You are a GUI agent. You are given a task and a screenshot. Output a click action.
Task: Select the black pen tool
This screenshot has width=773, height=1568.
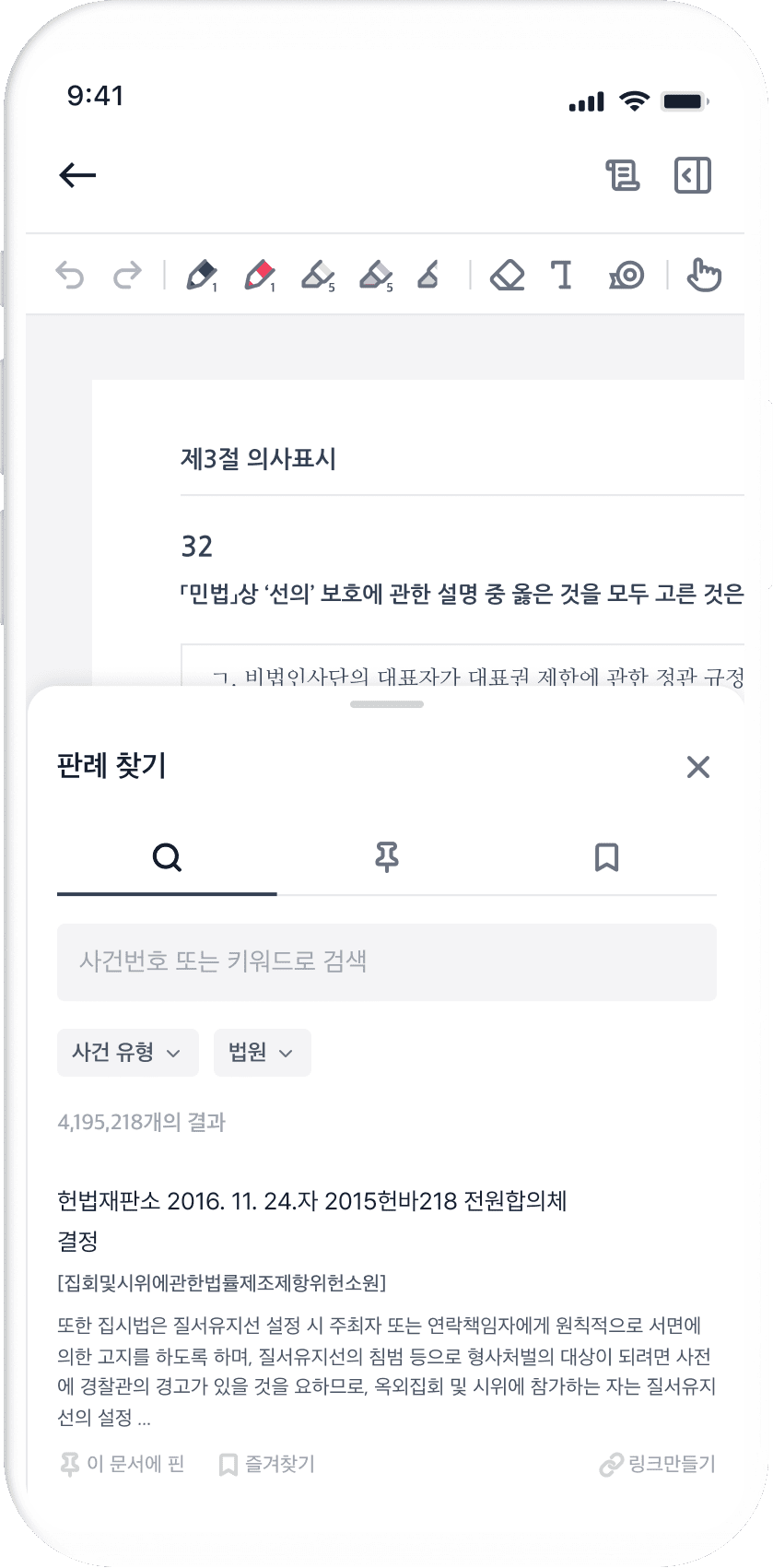201,275
